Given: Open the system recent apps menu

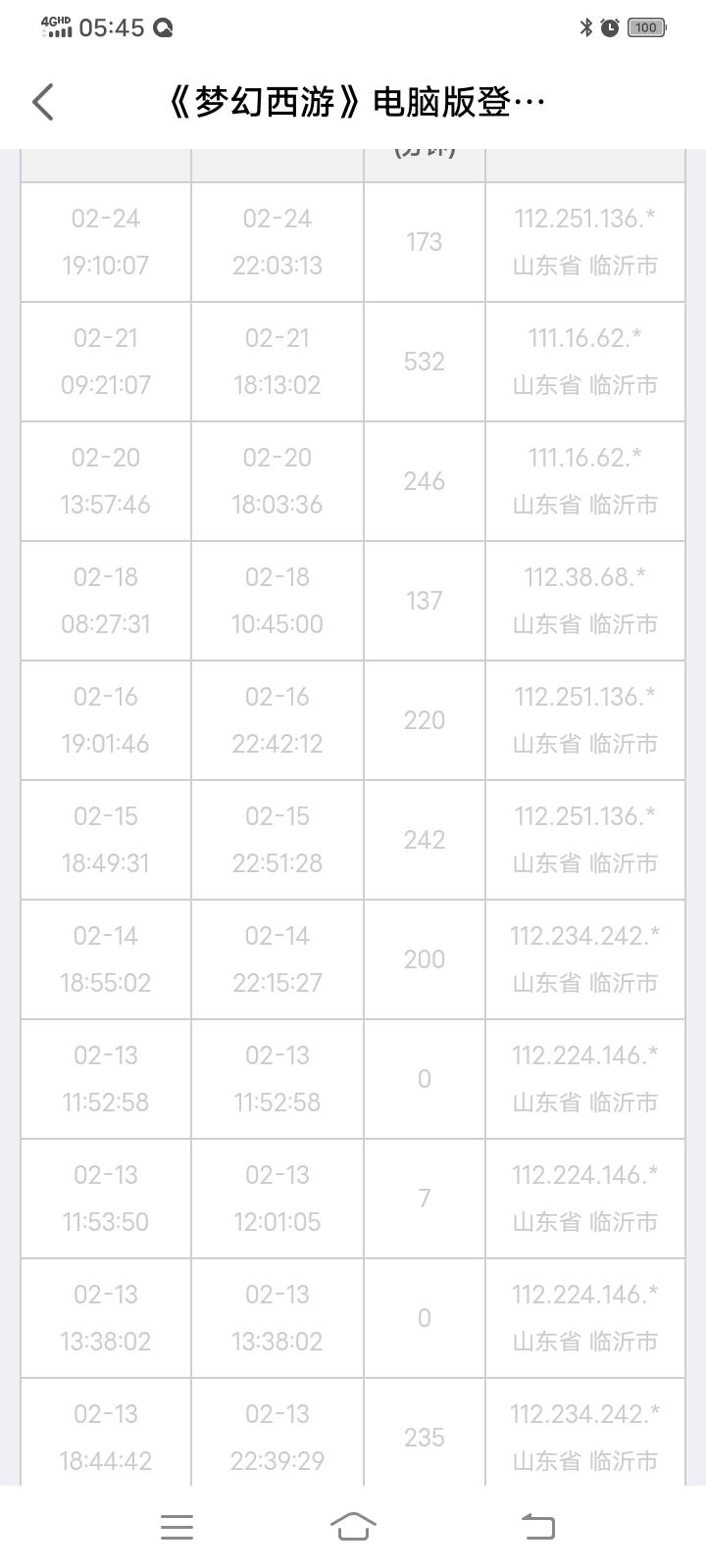Looking at the screenshot, I should pos(176,1527).
